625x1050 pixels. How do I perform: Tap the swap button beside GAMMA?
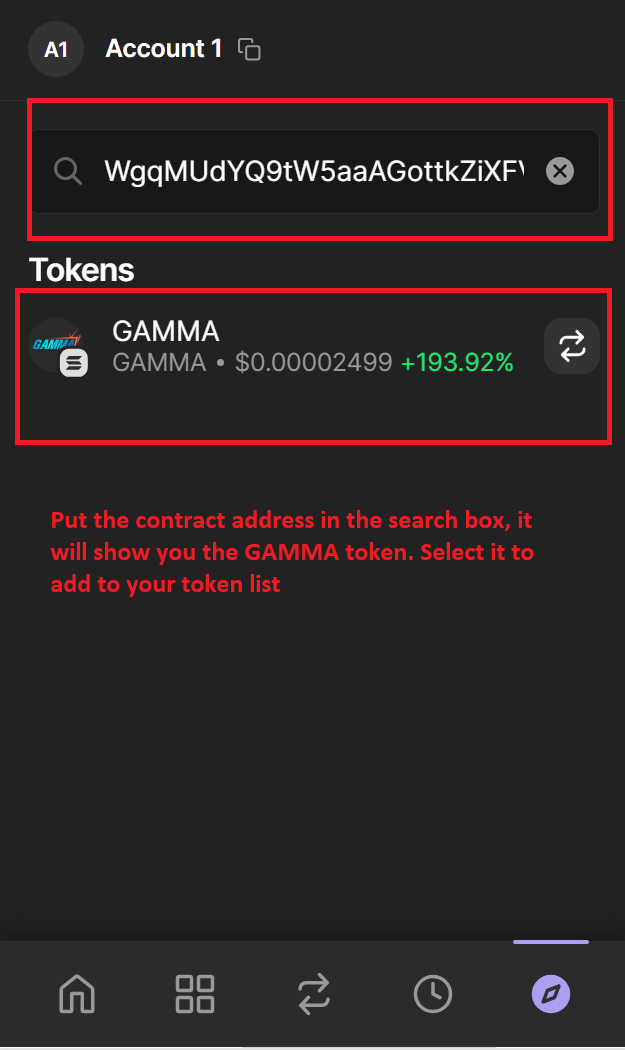coord(571,346)
